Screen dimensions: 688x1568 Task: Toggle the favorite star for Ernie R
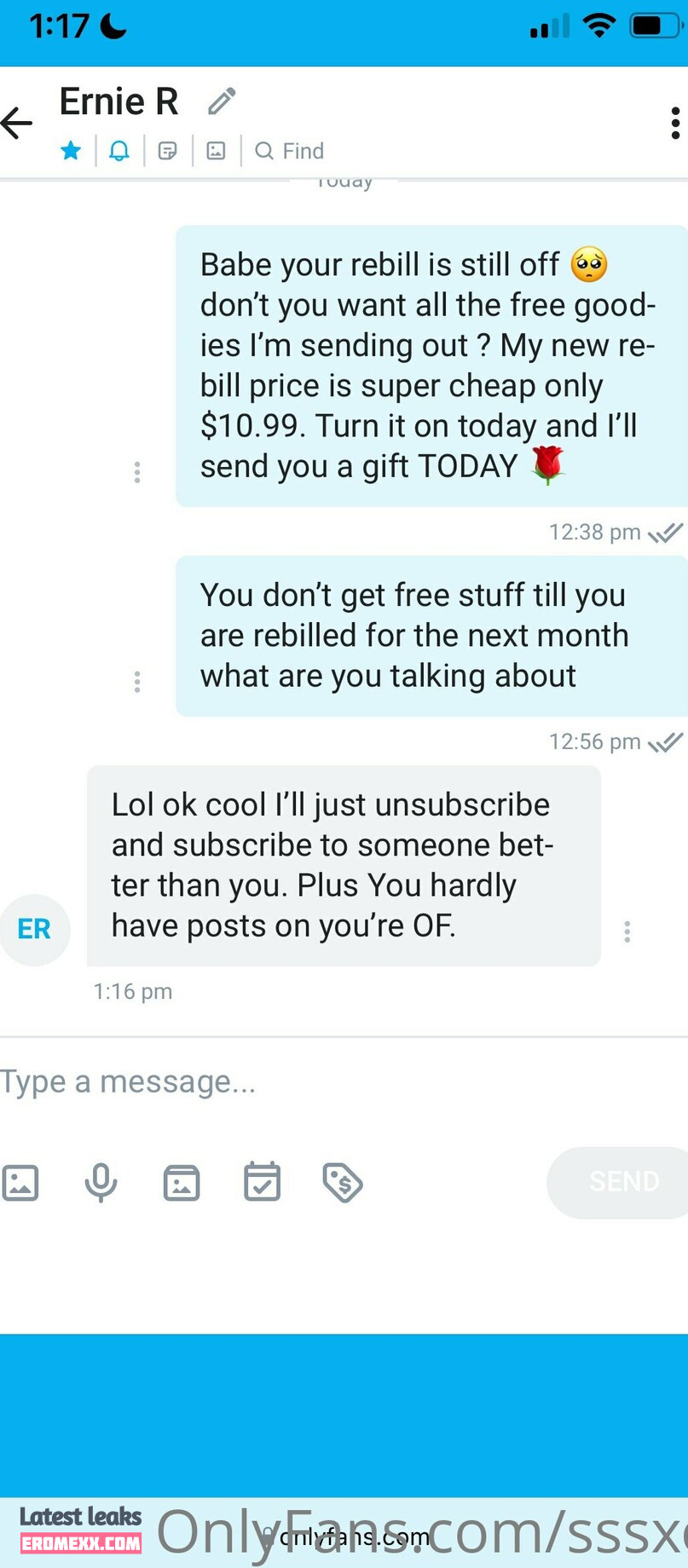71,151
